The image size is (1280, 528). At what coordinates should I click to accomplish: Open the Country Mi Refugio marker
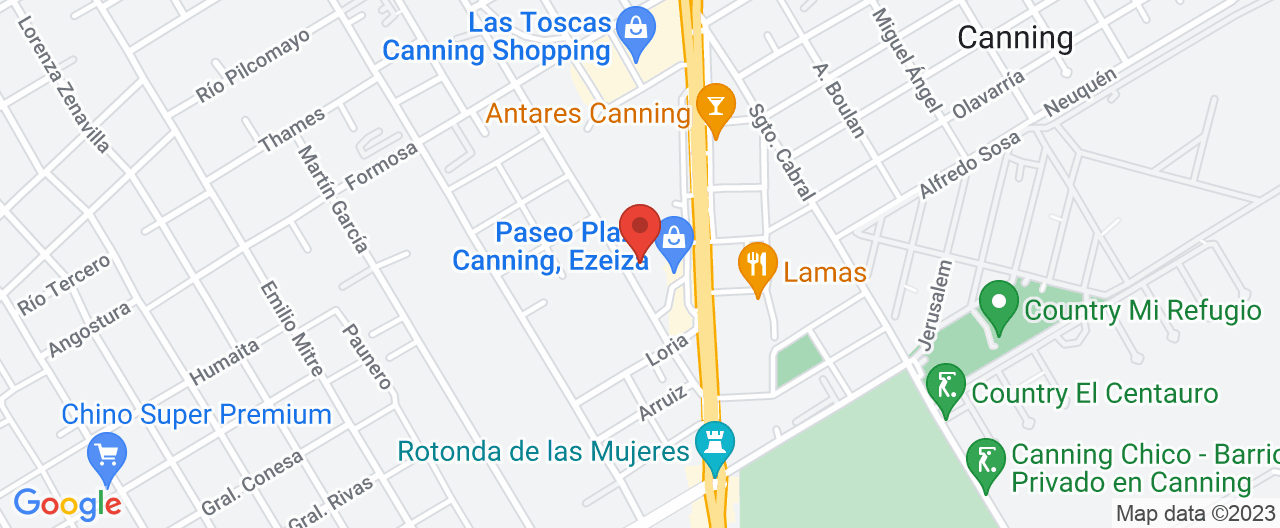pyautogui.click(x=997, y=303)
